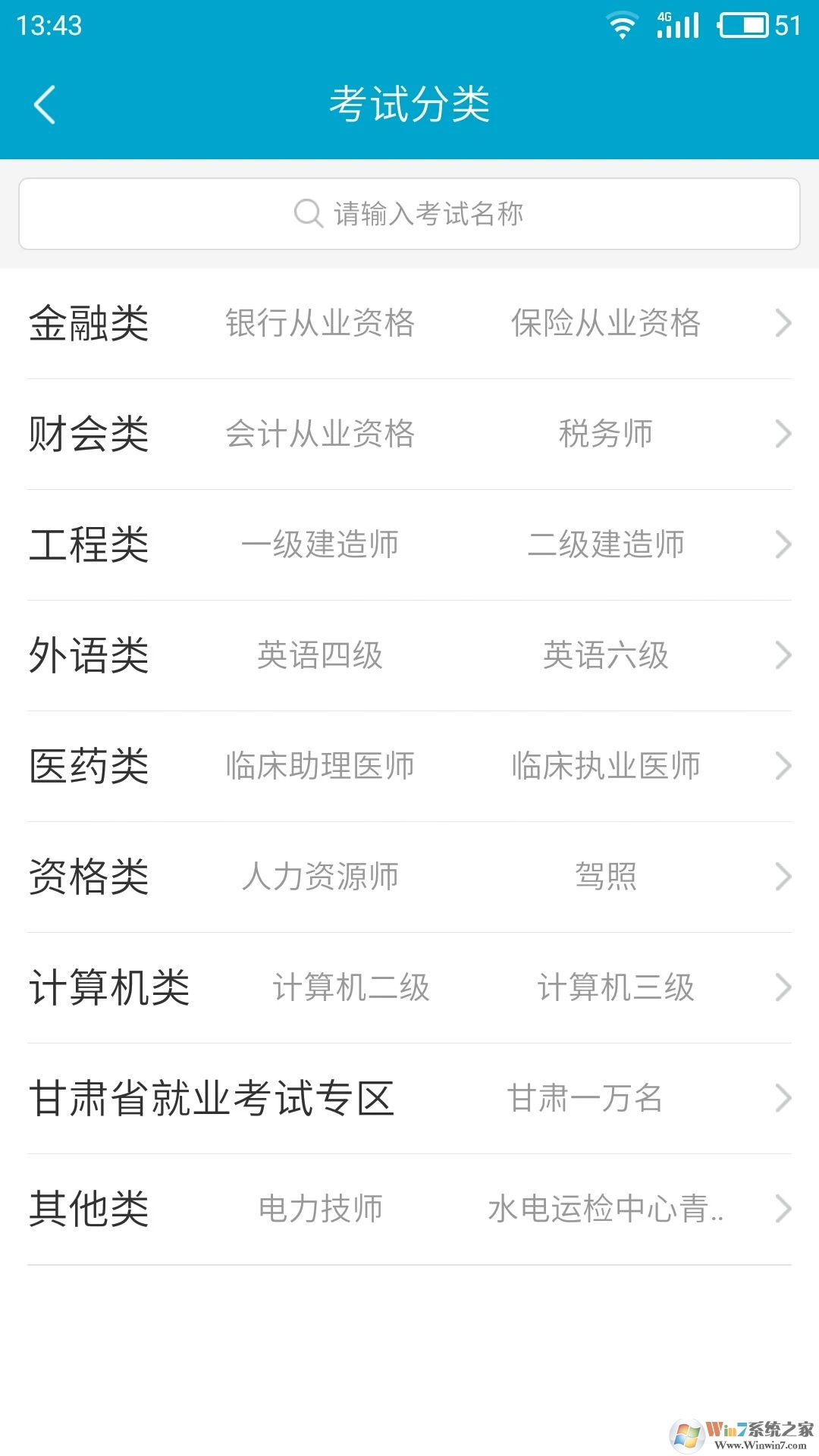Open 临床执业医师 exam entry
The image size is (819, 1456).
[607, 766]
